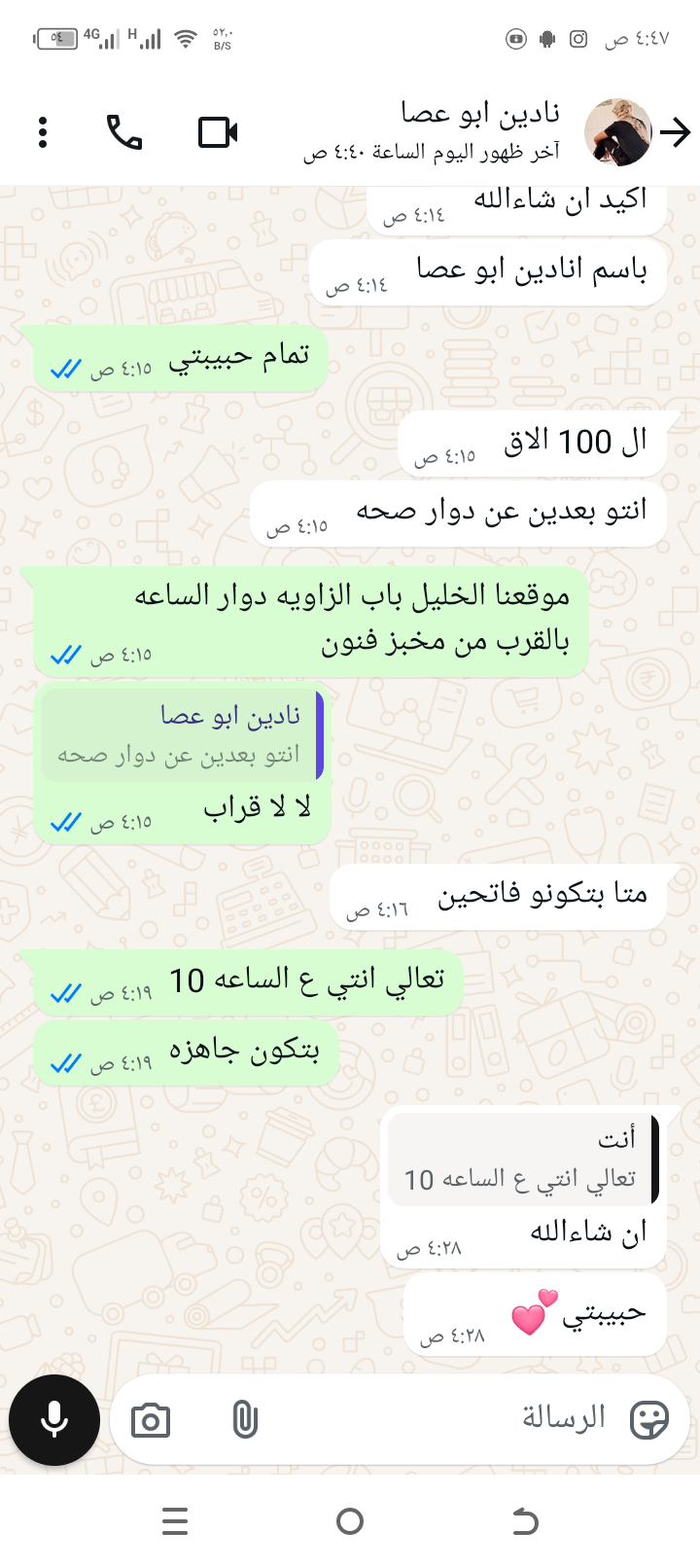Attach a file with the paperclip icon
Image resolution: width=700 pixels, height=1568 pixels.
tap(245, 1420)
